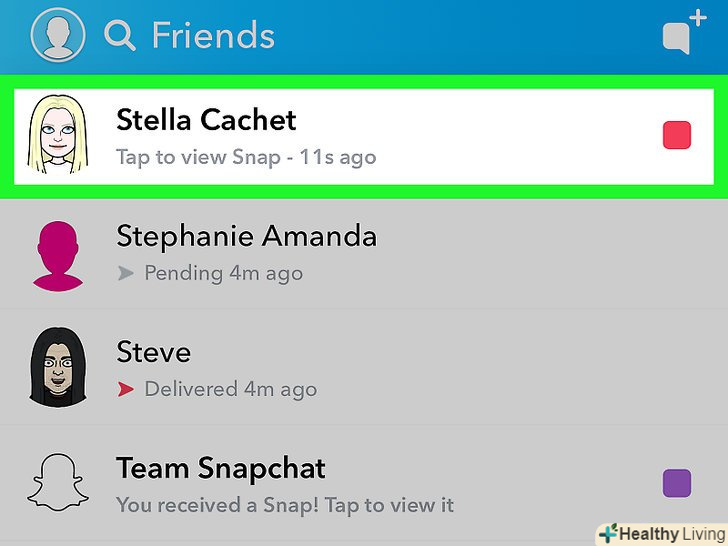
Task: Open your profile avatar icon
Action: pos(58,36)
